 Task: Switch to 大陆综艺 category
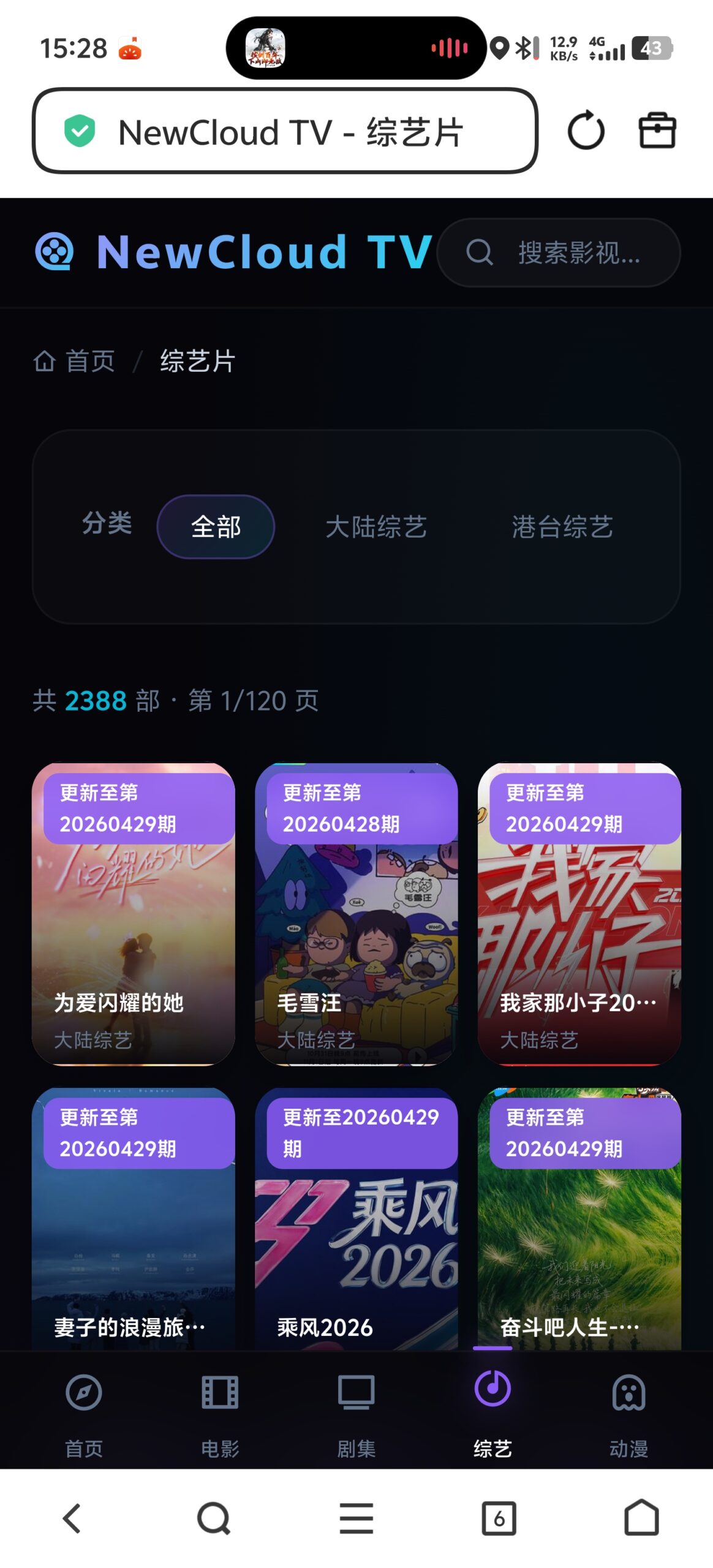click(377, 527)
